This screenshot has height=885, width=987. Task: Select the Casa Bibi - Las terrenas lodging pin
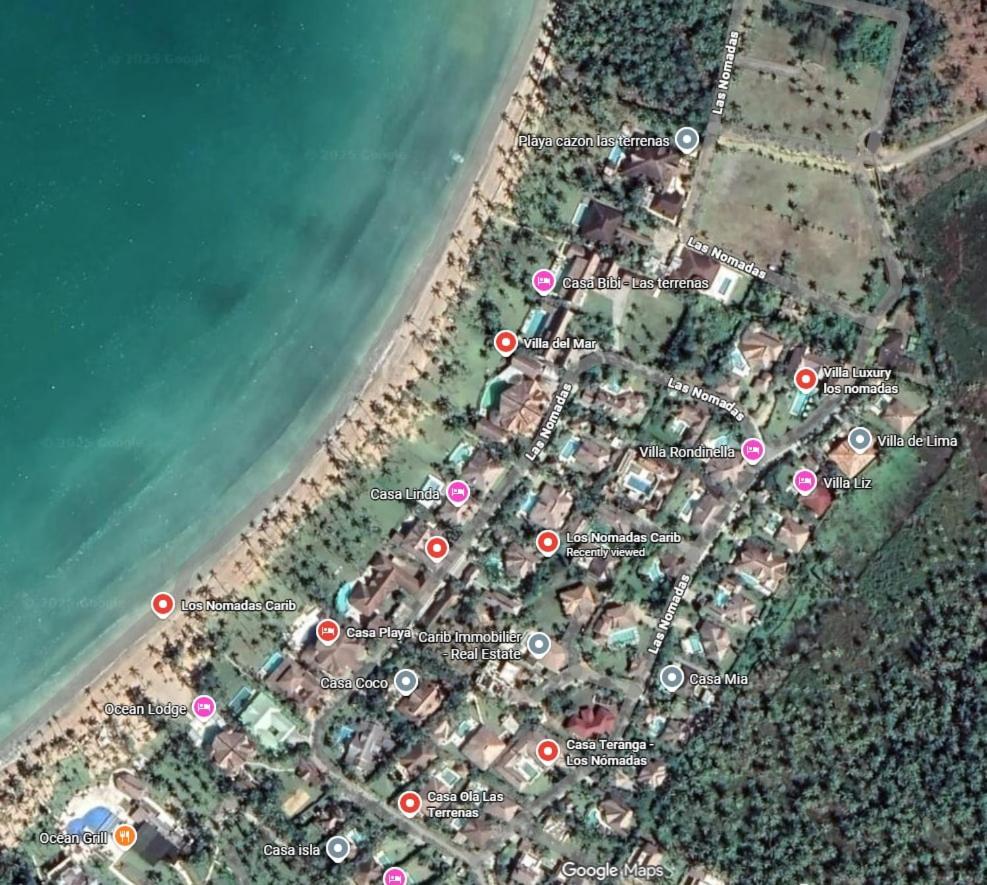[543, 282]
